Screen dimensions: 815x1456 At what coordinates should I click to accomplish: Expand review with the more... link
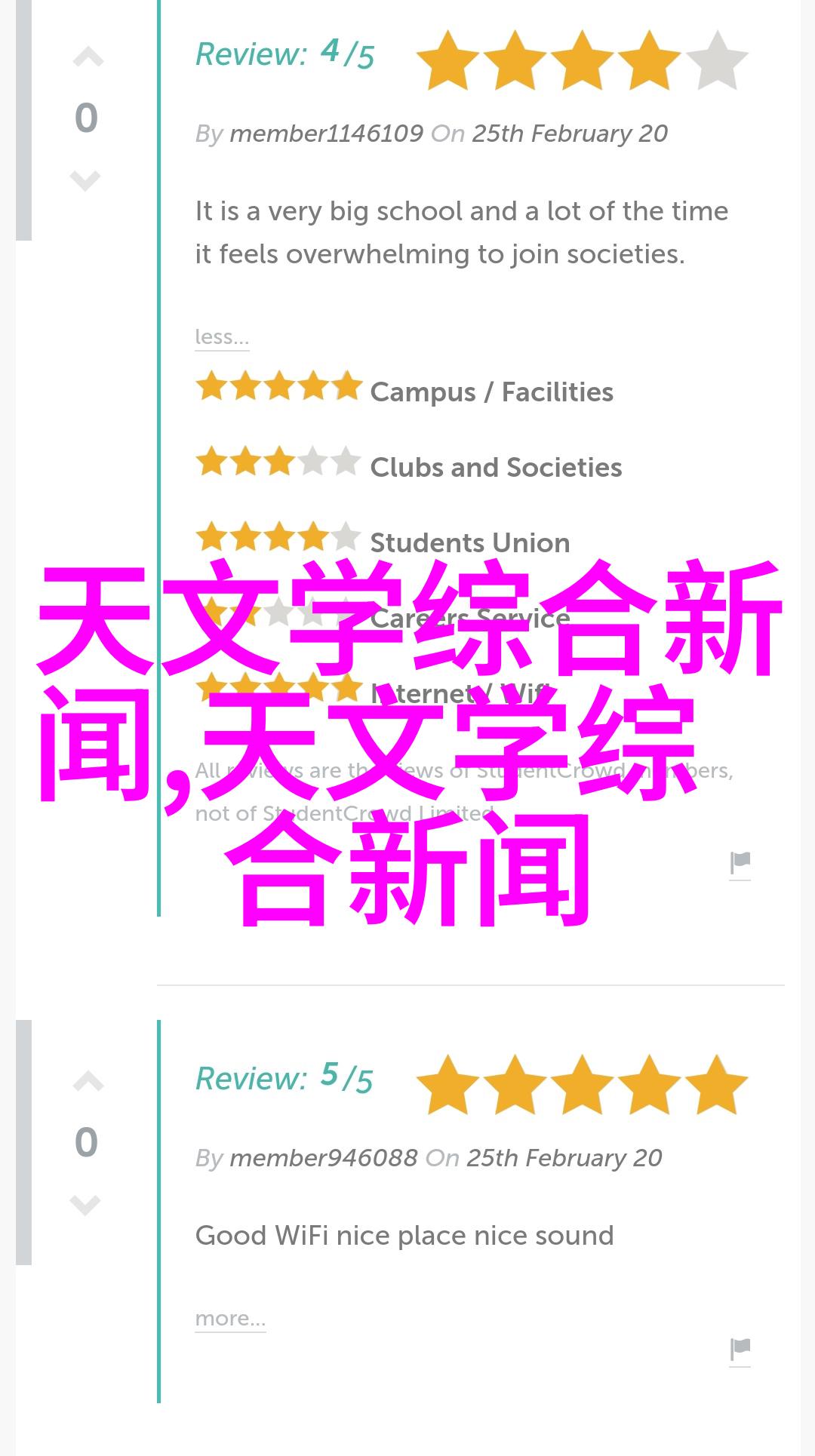point(230,1318)
